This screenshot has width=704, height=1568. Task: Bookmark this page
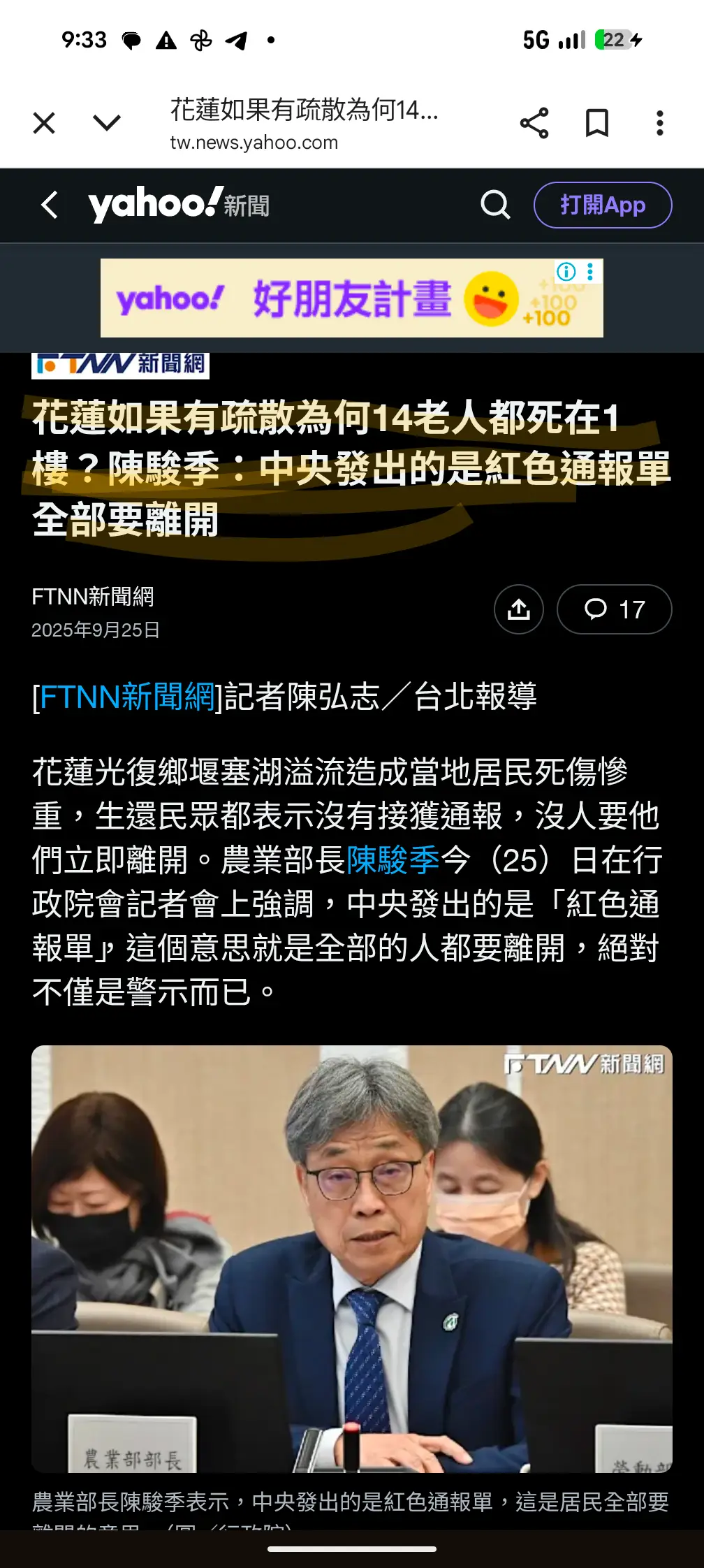[597, 124]
